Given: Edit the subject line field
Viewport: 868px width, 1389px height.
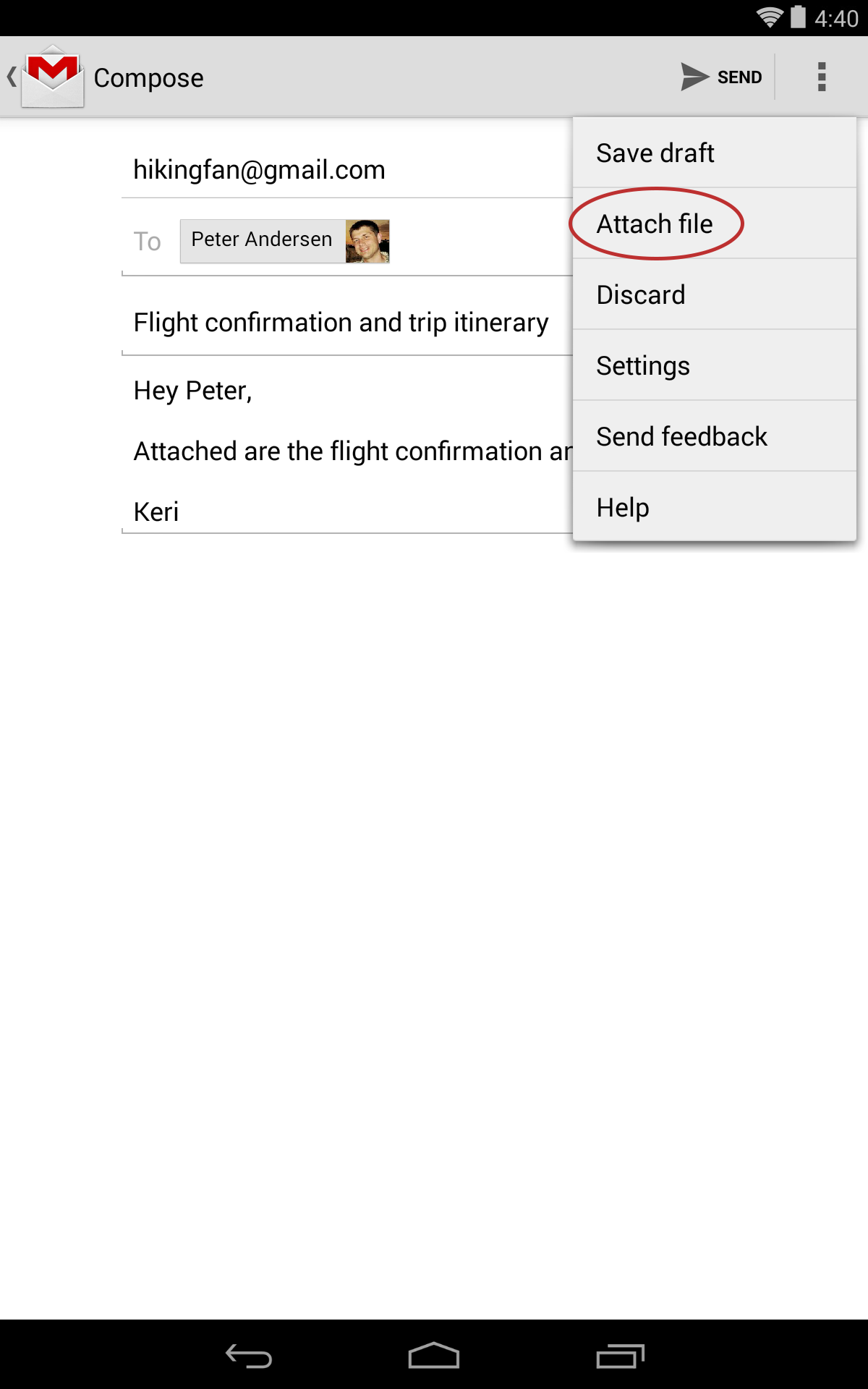Looking at the screenshot, I should tap(347, 323).
